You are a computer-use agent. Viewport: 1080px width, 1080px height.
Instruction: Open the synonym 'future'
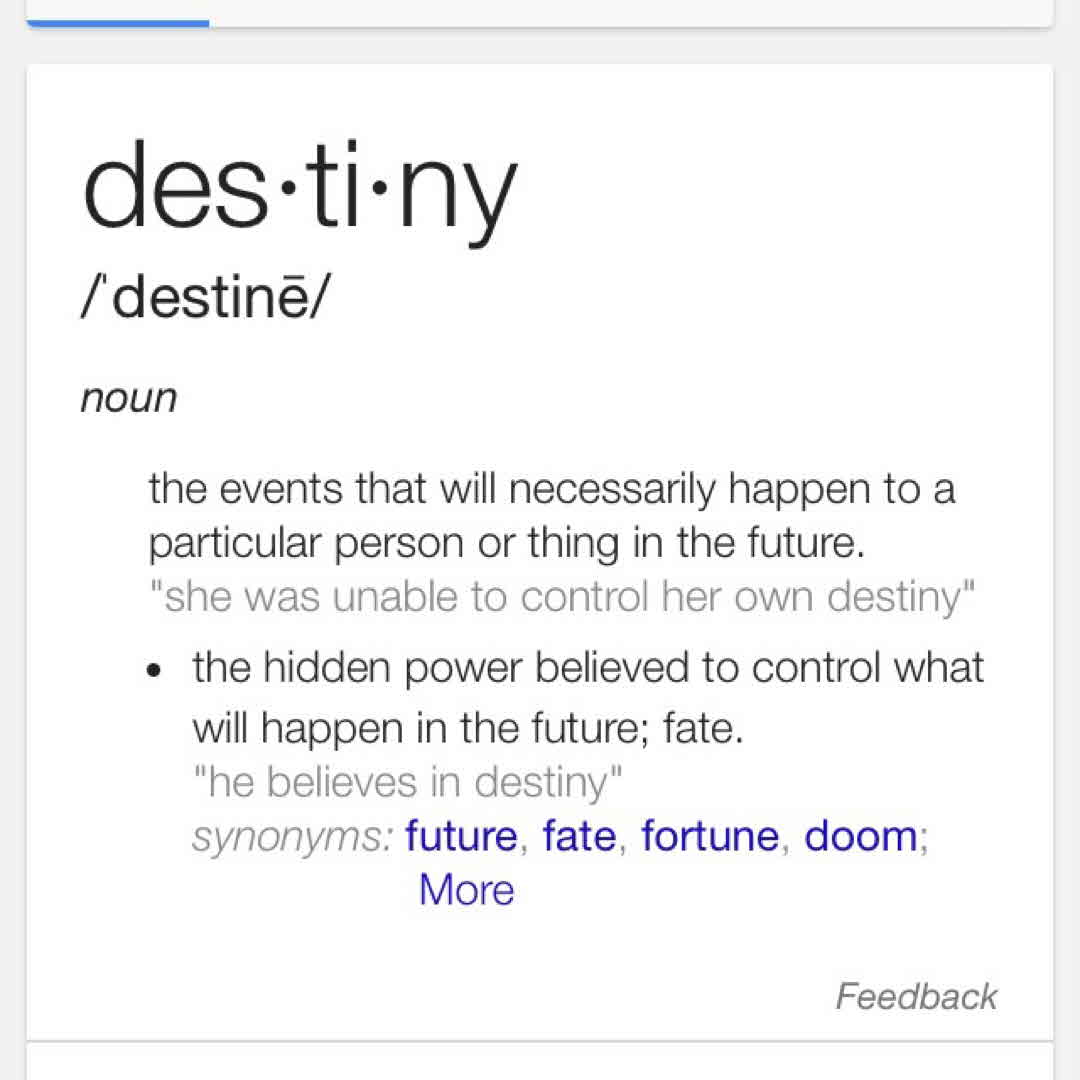[x=461, y=836]
